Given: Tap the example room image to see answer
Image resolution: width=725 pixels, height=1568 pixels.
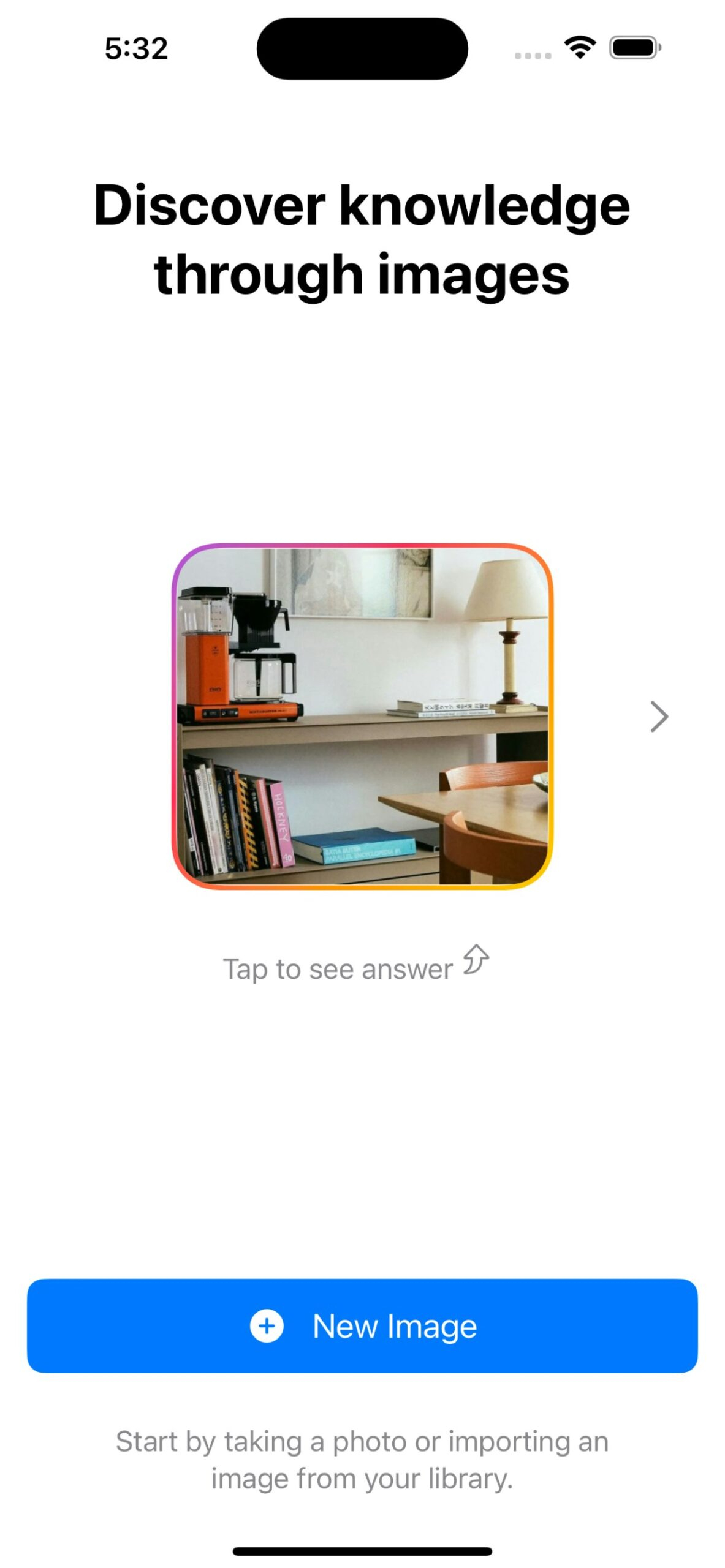Looking at the screenshot, I should click(362, 715).
